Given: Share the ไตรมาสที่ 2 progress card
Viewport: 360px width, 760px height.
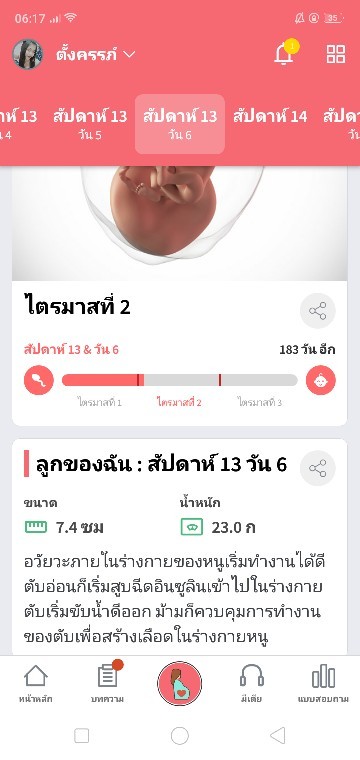Looking at the screenshot, I should pos(317,311).
